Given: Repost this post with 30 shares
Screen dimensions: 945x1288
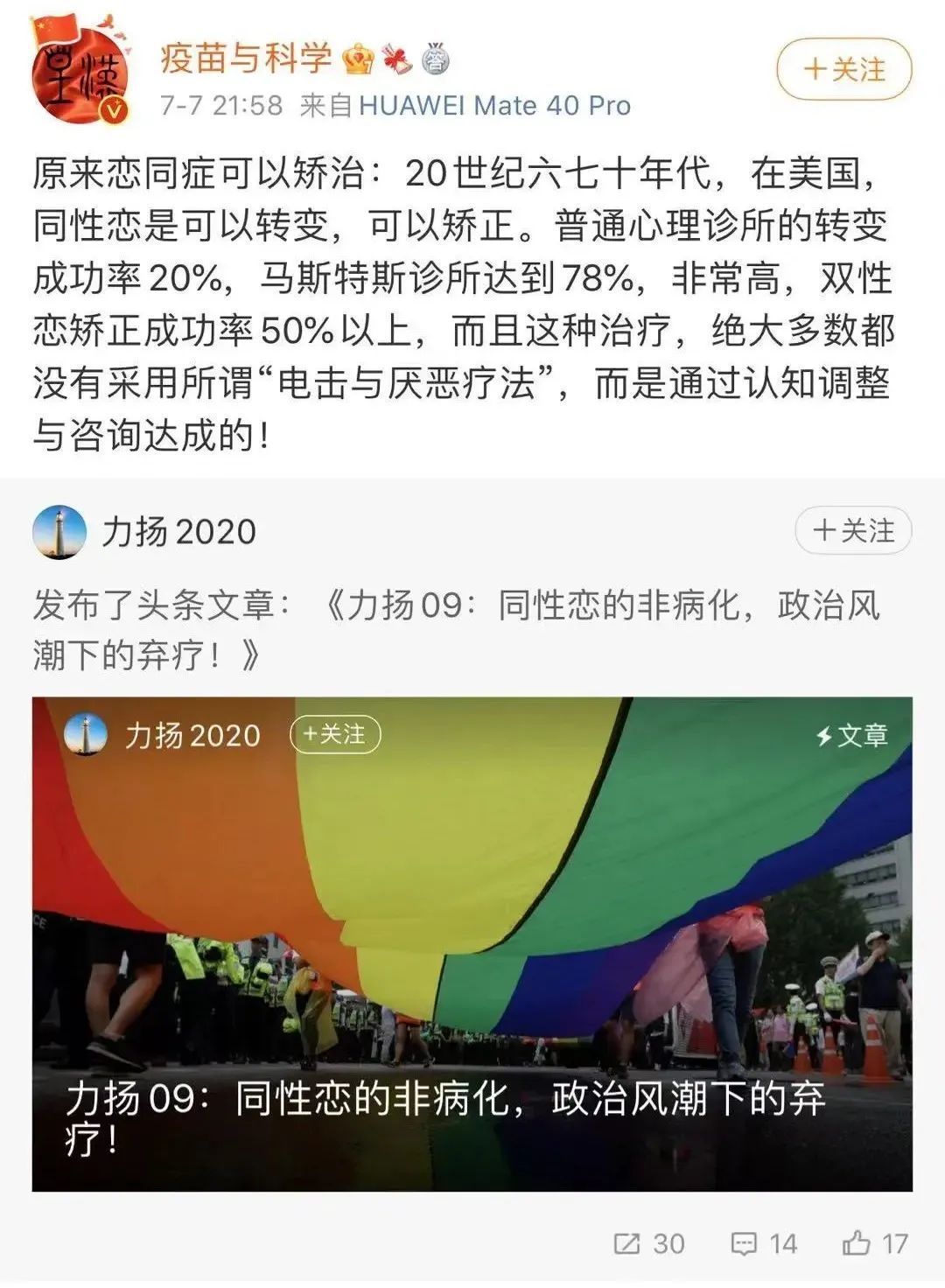Looking at the screenshot, I should coord(649,1243).
